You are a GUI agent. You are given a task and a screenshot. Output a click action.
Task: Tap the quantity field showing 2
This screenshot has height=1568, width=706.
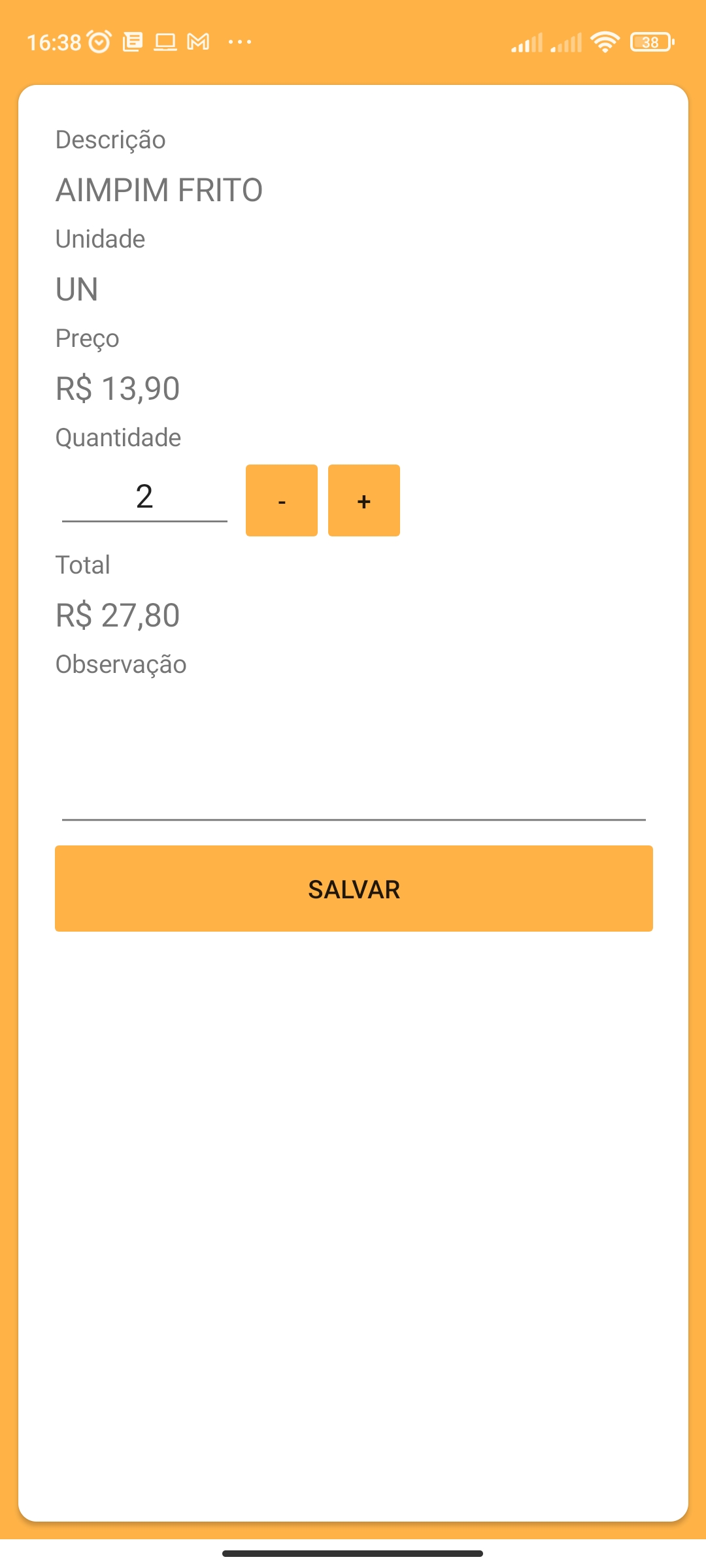click(x=144, y=498)
